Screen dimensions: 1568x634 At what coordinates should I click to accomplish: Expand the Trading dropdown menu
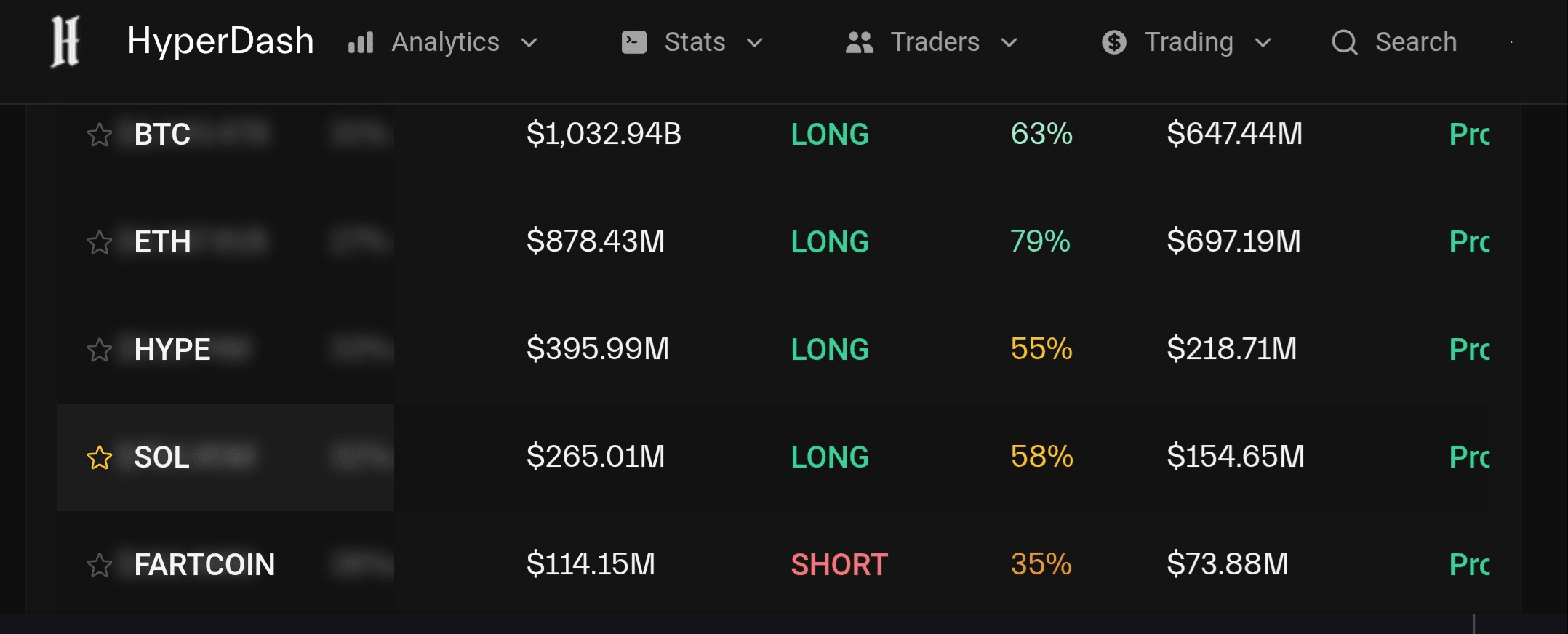(1187, 42)
